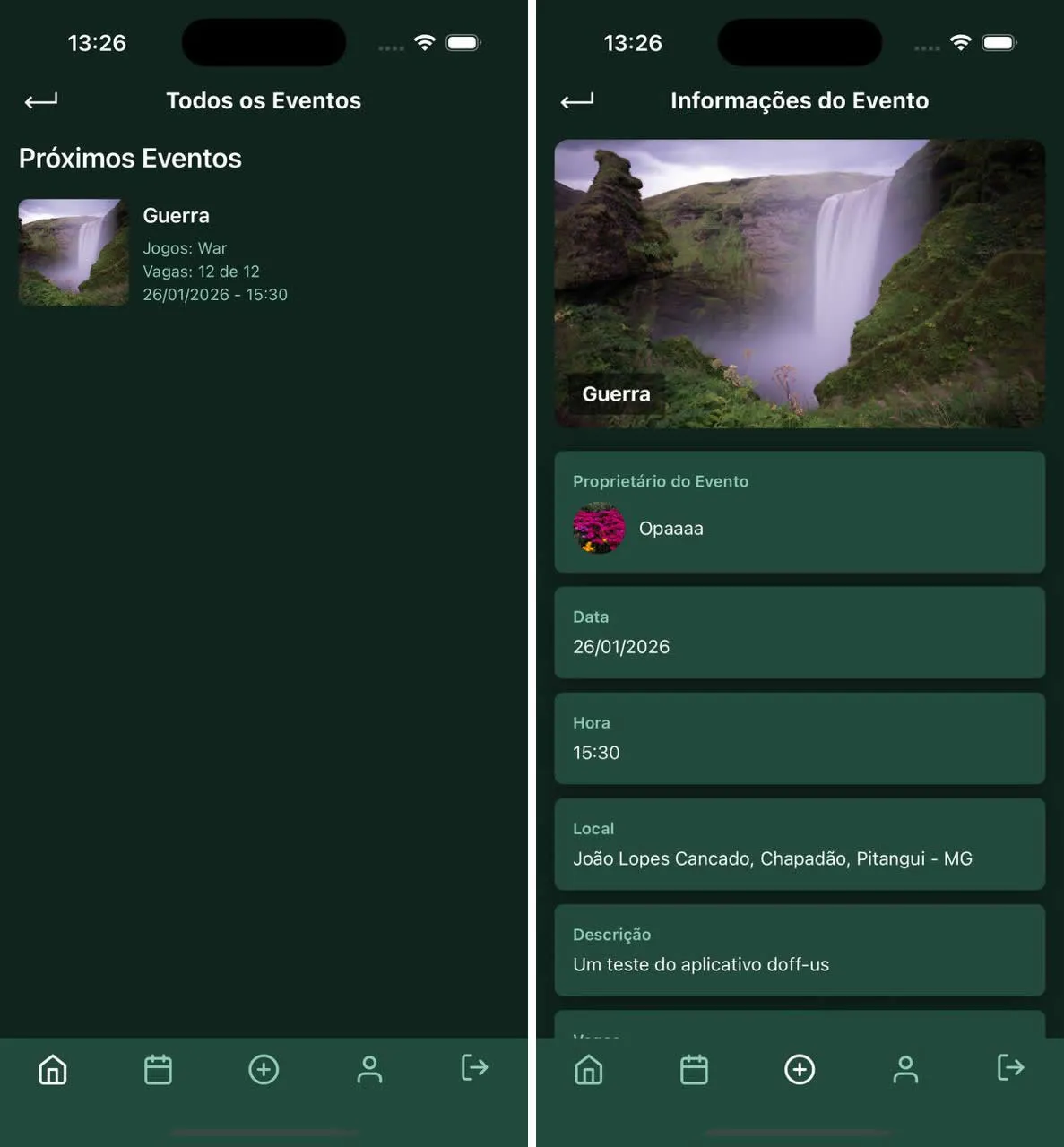The width and height of the screenshot is (1064, 1147).
Task: Open the calendar tab under Informações do Evento
Action: [x=694, y=1069]
